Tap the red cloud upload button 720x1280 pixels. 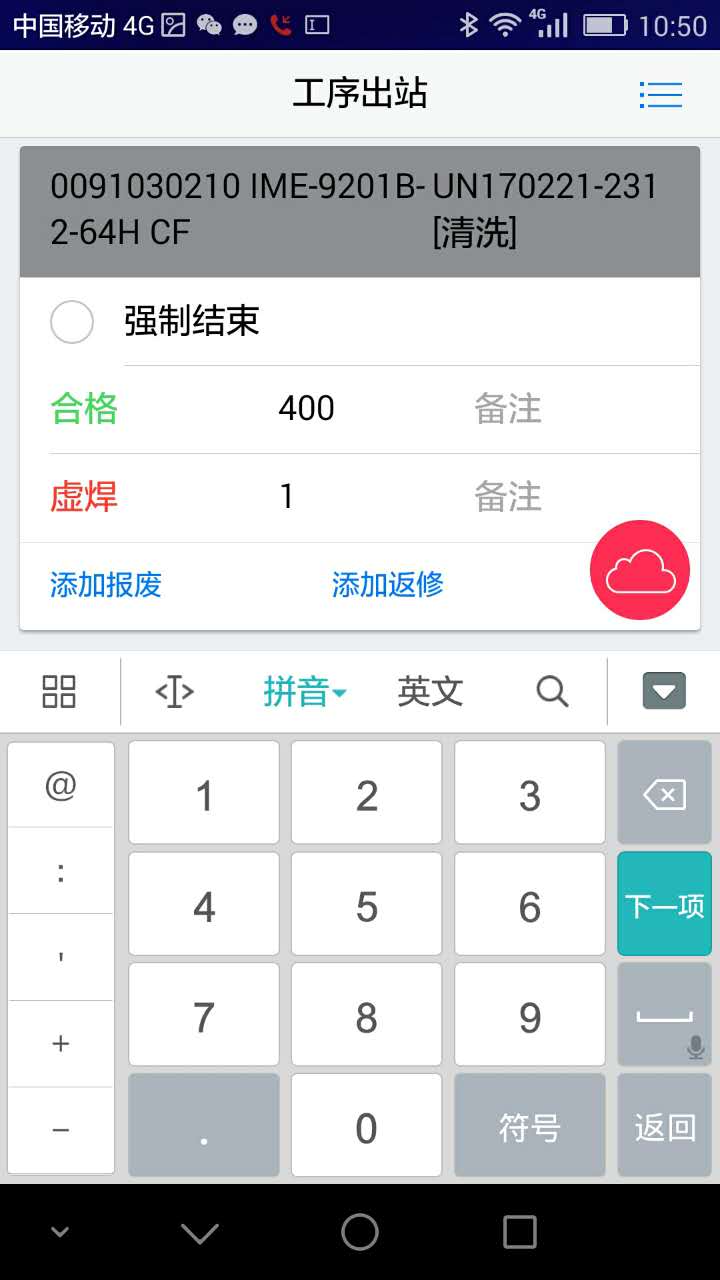tap(640, 570)
